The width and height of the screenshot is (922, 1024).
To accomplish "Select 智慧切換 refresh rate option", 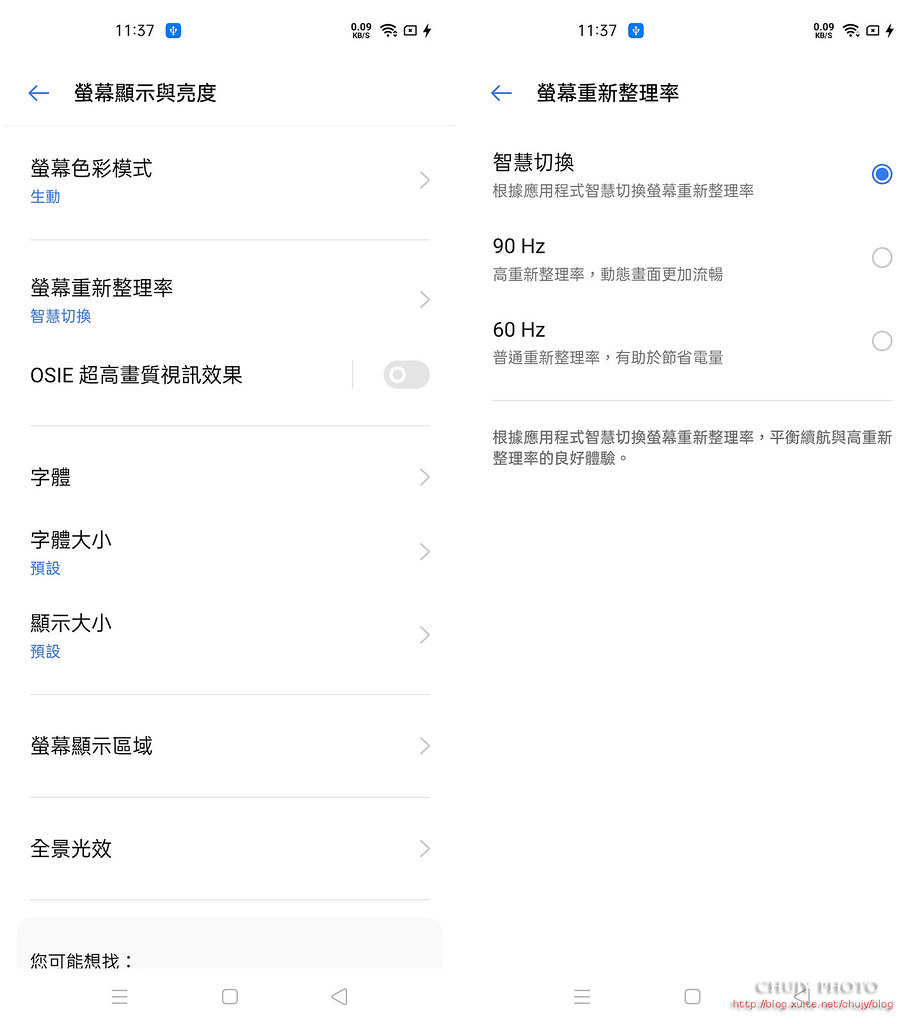I will pos(881,174).
